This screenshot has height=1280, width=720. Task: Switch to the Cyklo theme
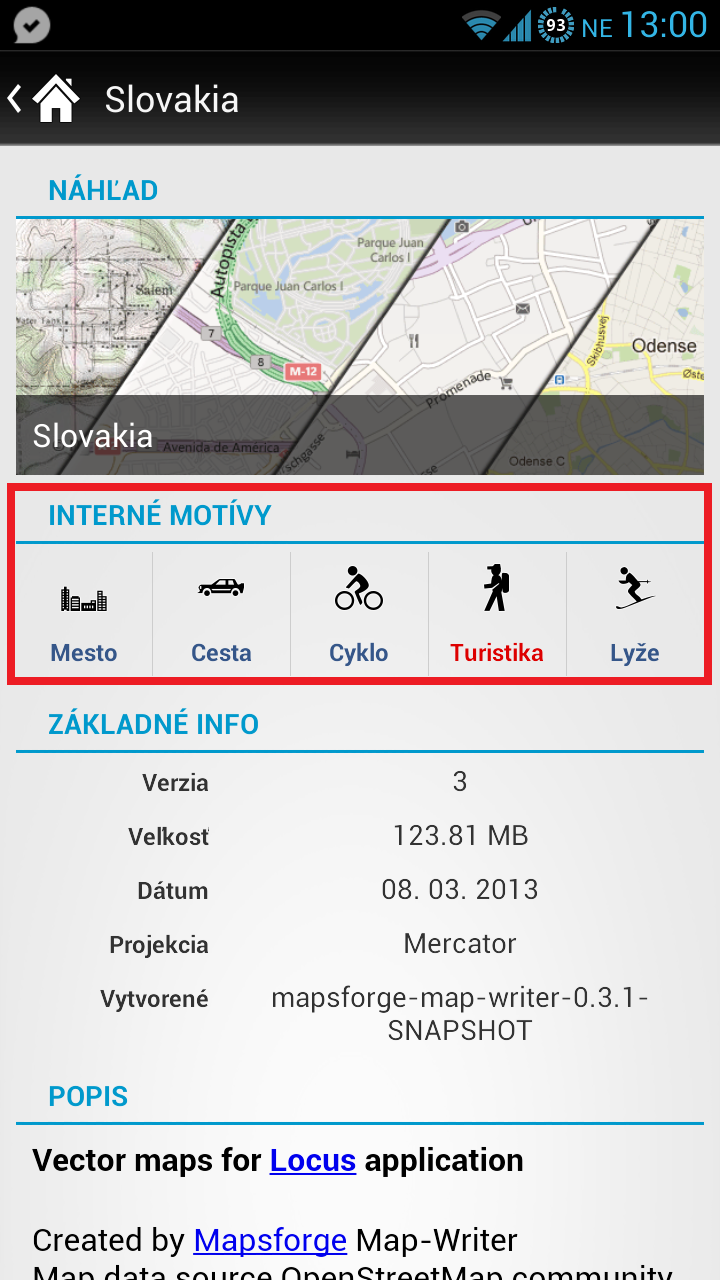click(359, 615)
